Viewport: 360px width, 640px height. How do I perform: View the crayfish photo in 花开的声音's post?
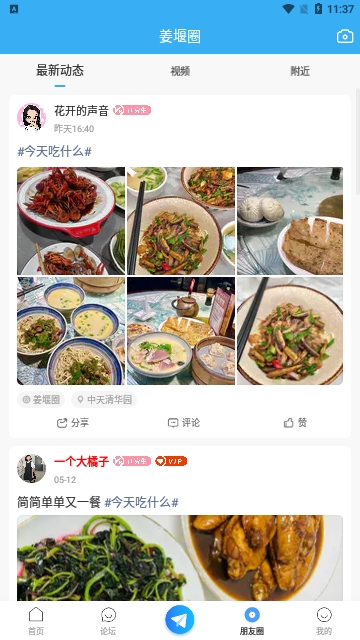(x=71, y=221)
